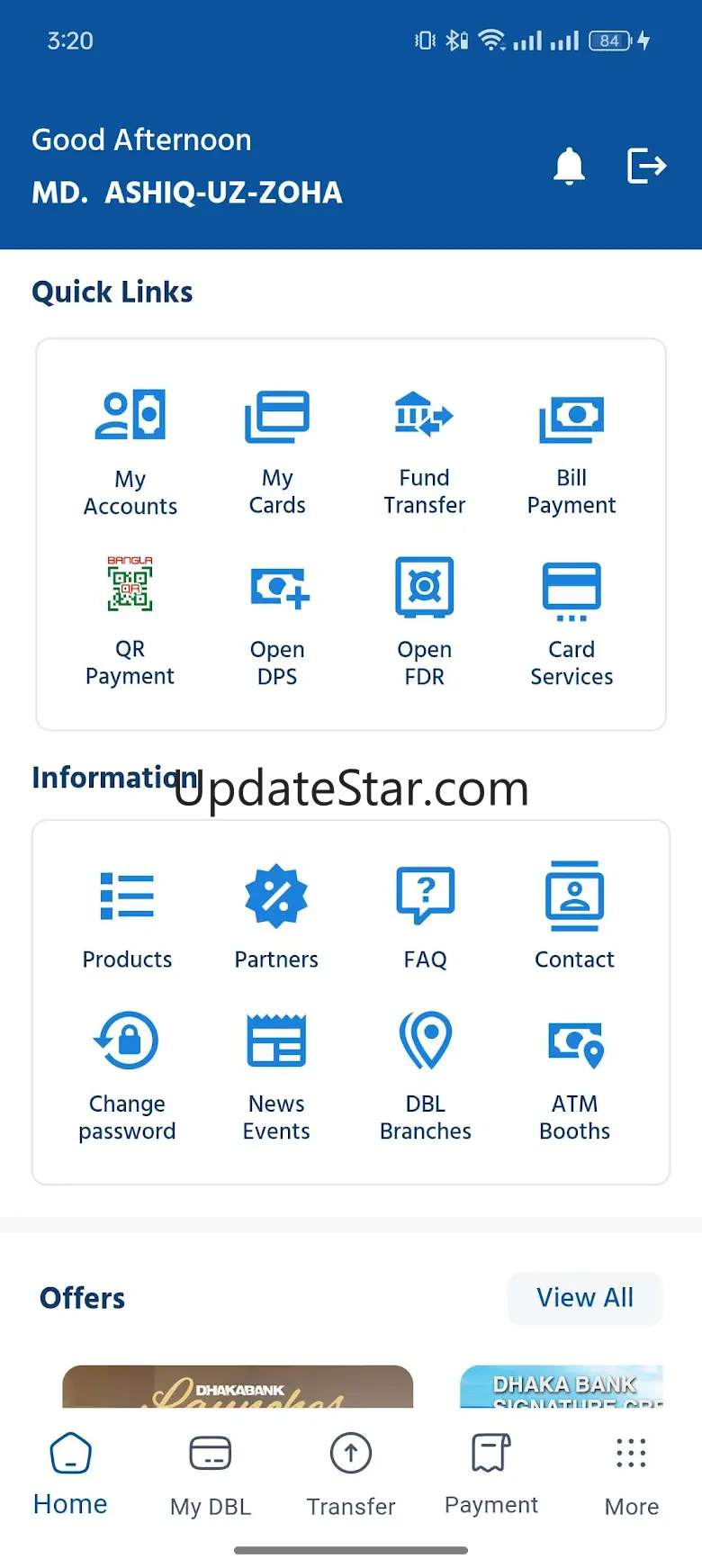
Task: Choose Open FDR
Action: [425, 621]
